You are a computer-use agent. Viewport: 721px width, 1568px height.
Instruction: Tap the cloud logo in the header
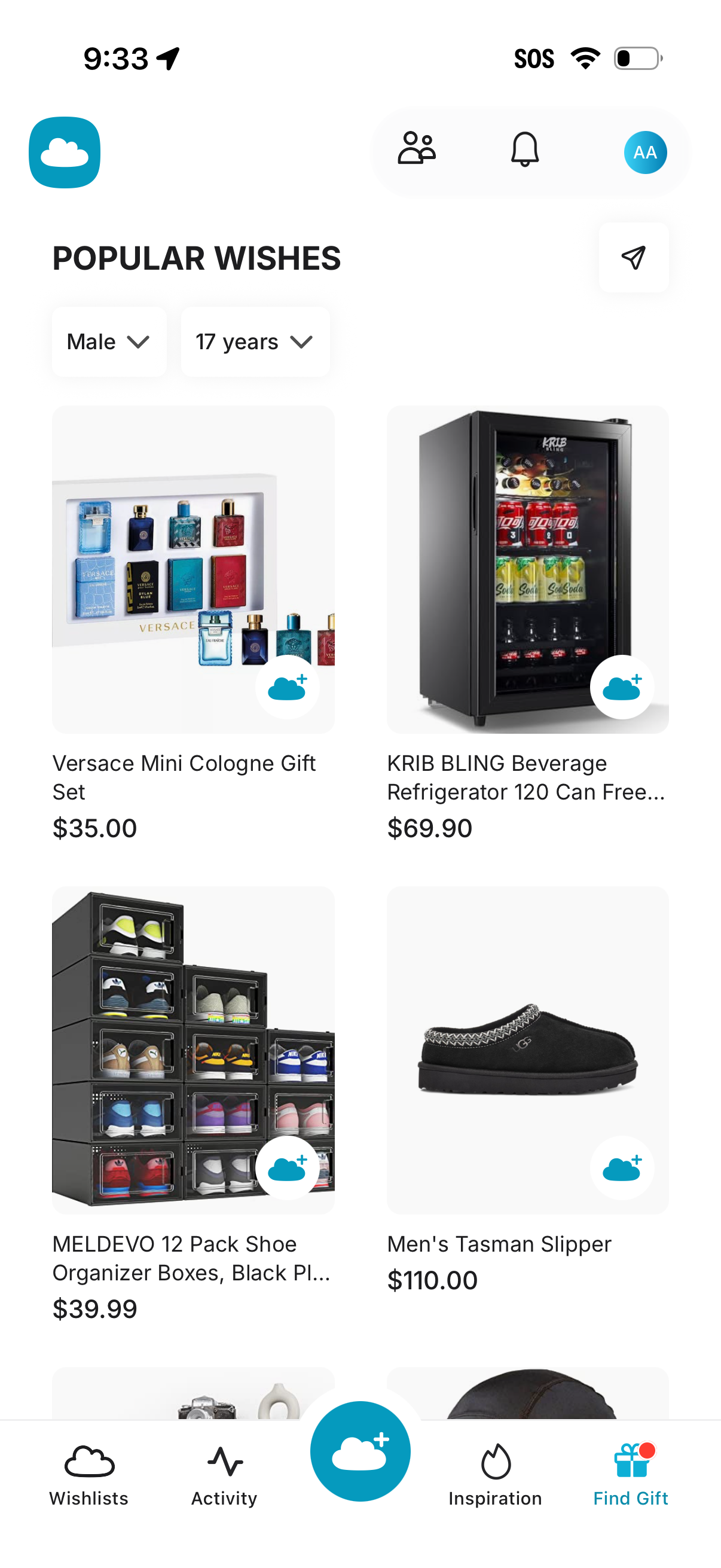(x=65, y=152)
